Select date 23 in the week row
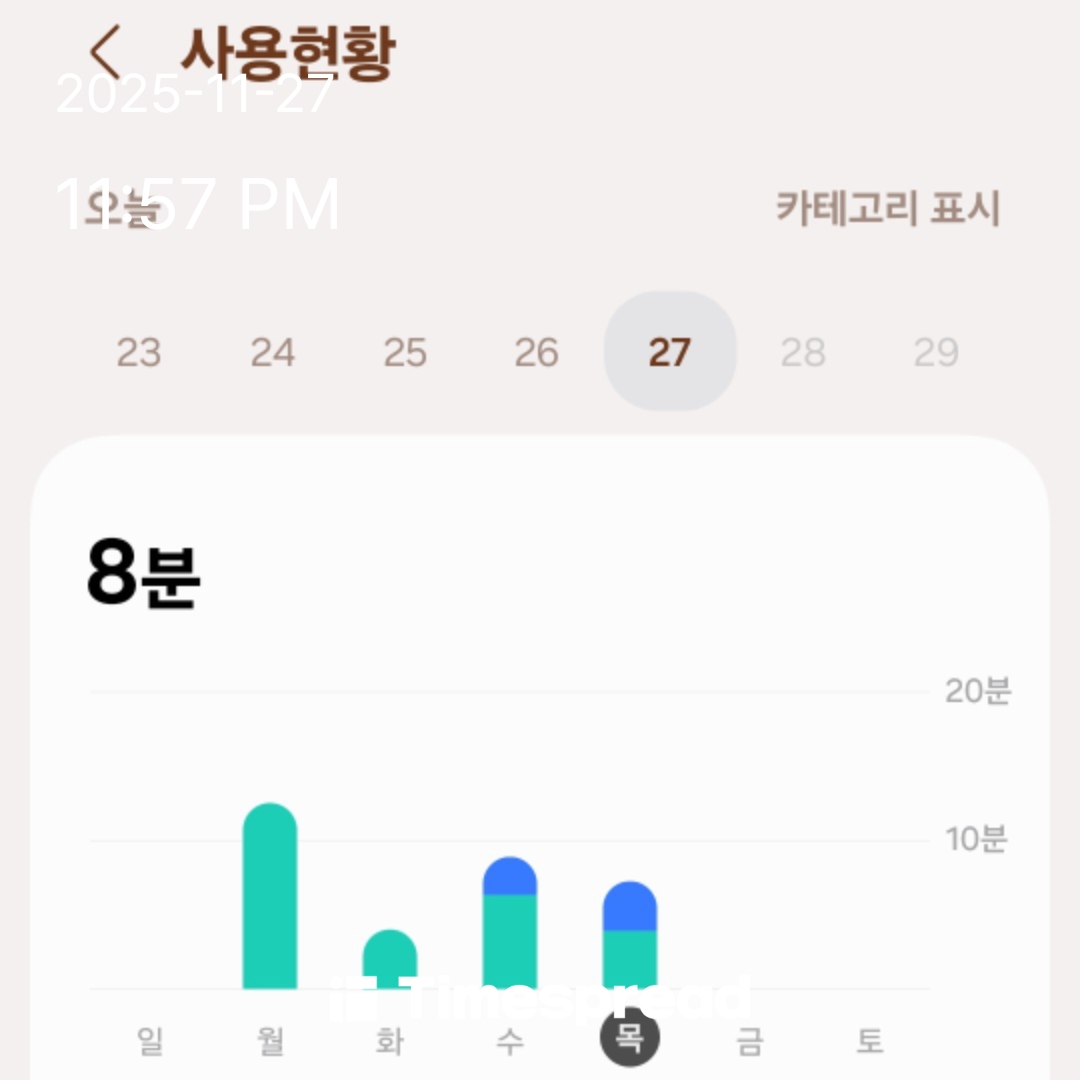 click(x=138, y=352)
